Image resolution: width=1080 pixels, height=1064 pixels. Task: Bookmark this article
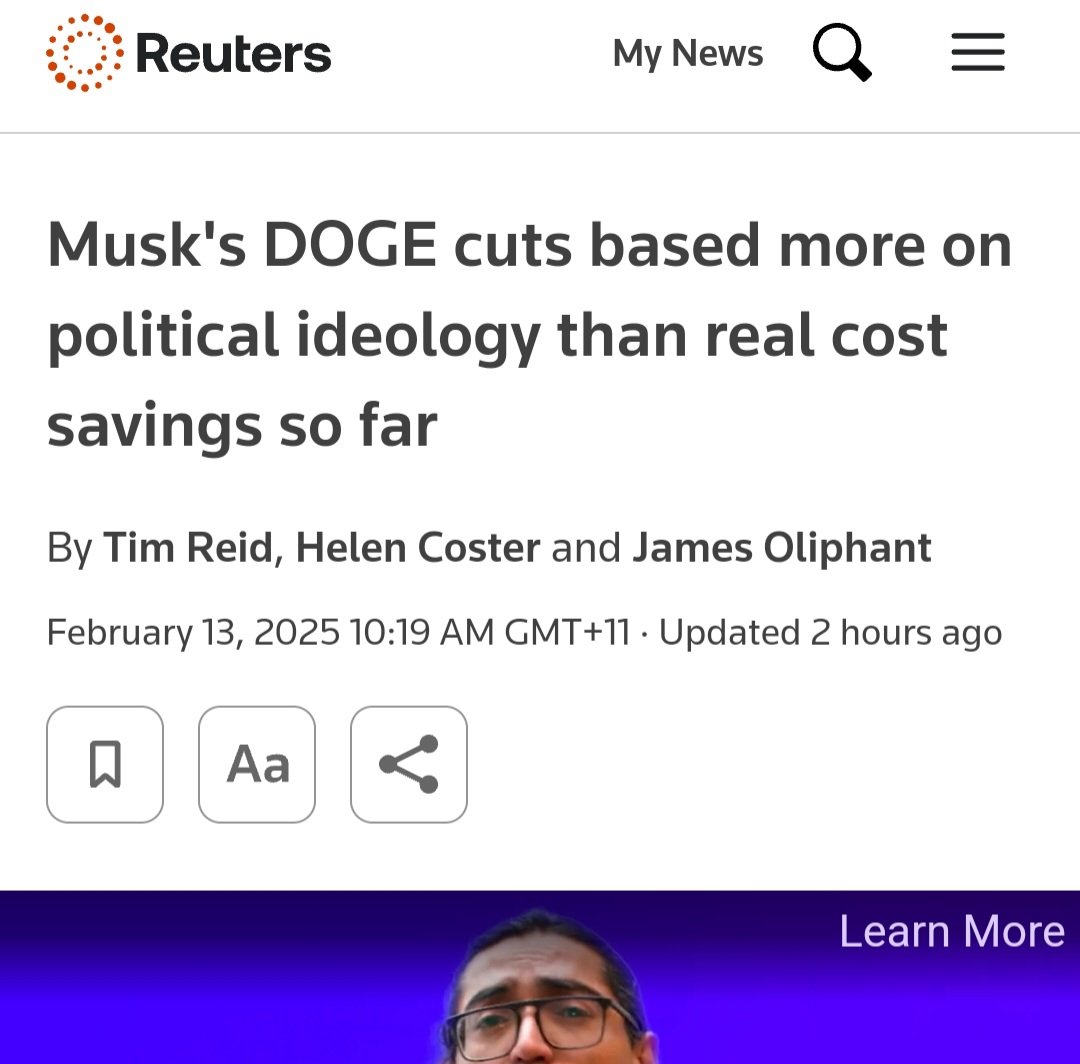point(105,764)
